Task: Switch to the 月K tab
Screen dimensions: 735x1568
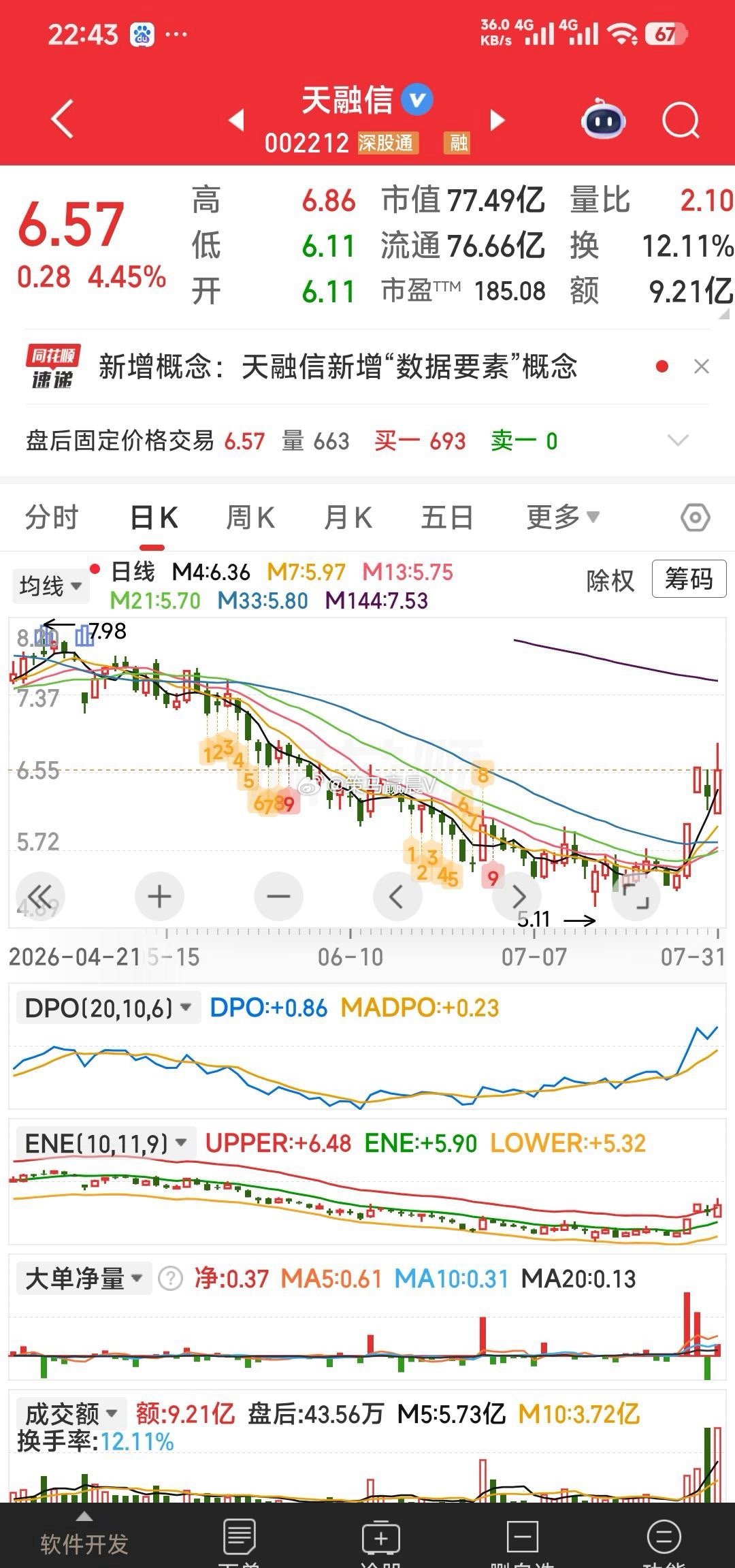Action: (348, 517)
